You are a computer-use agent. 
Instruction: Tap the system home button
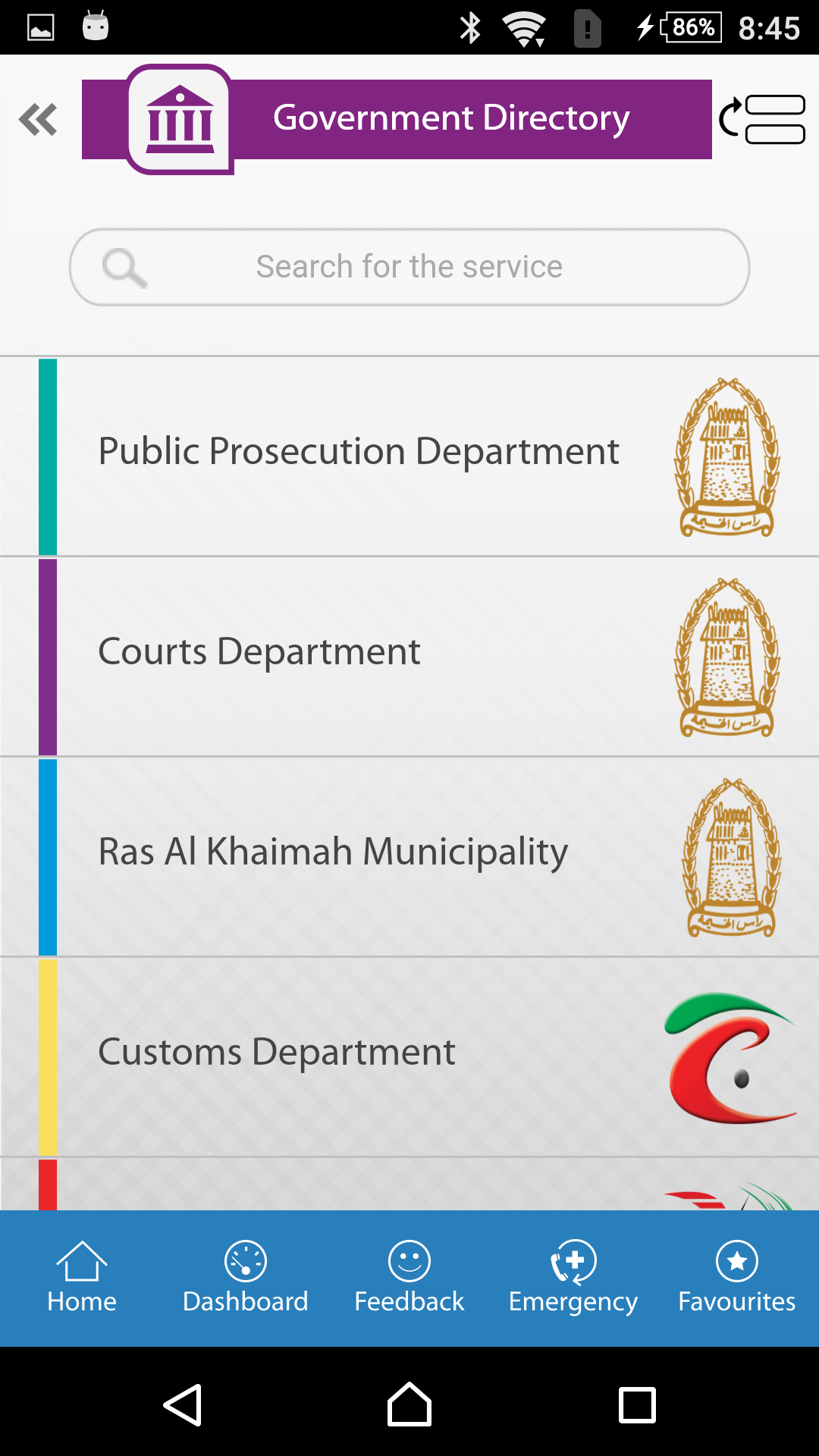pos(409,1404)
